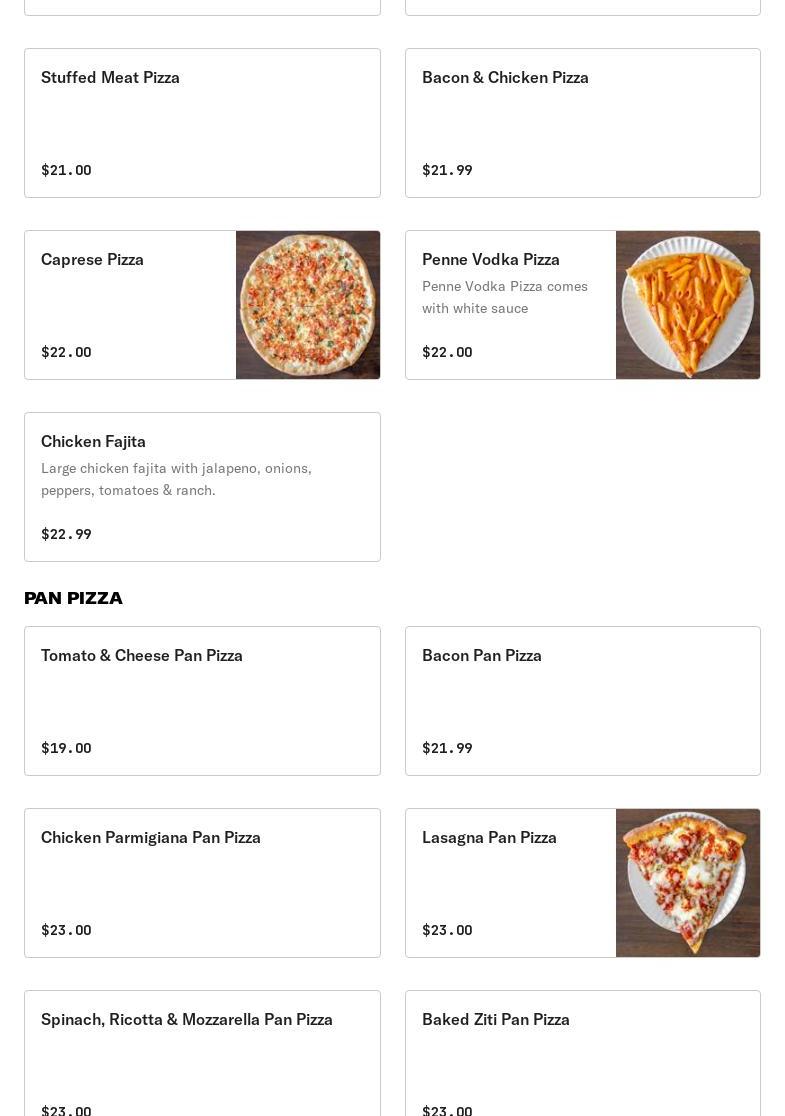Open Tomato & Cheese Pan Pizza
Image resolution: width=785 pixels, height=1116 pixels.
pos(202,701)
